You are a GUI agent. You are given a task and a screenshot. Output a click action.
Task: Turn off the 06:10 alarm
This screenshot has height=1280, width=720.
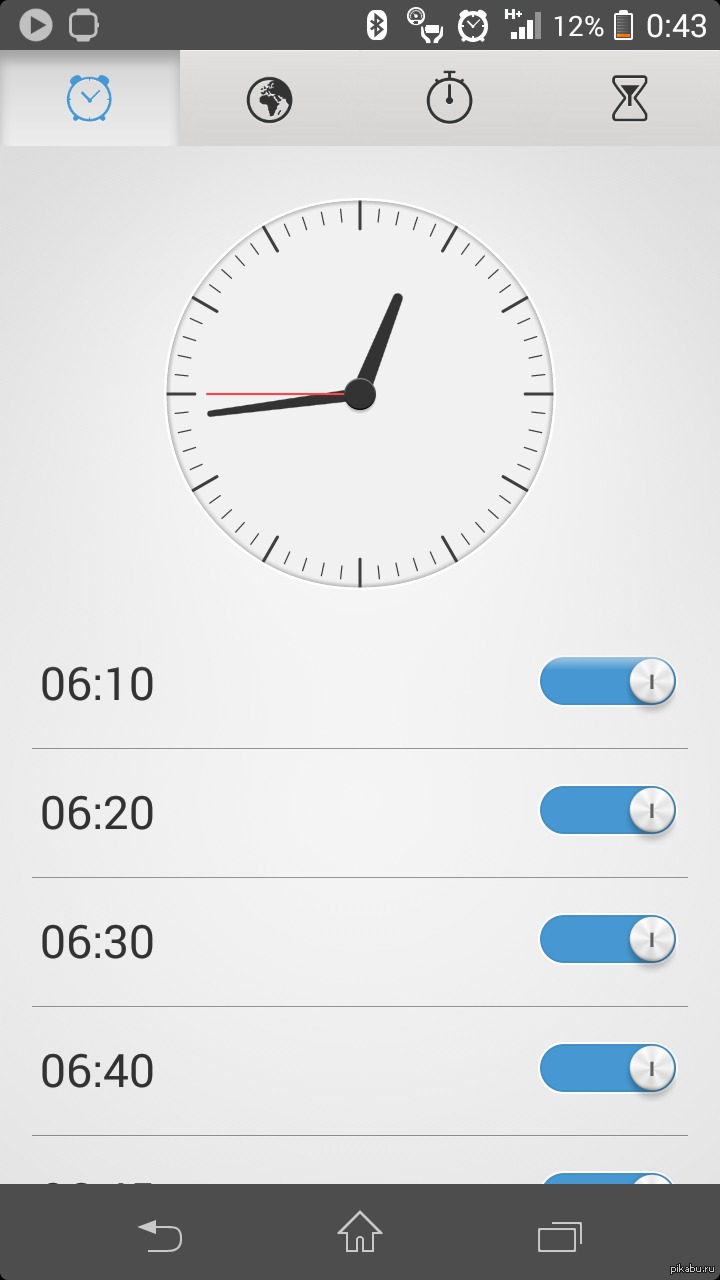[607, 682]
